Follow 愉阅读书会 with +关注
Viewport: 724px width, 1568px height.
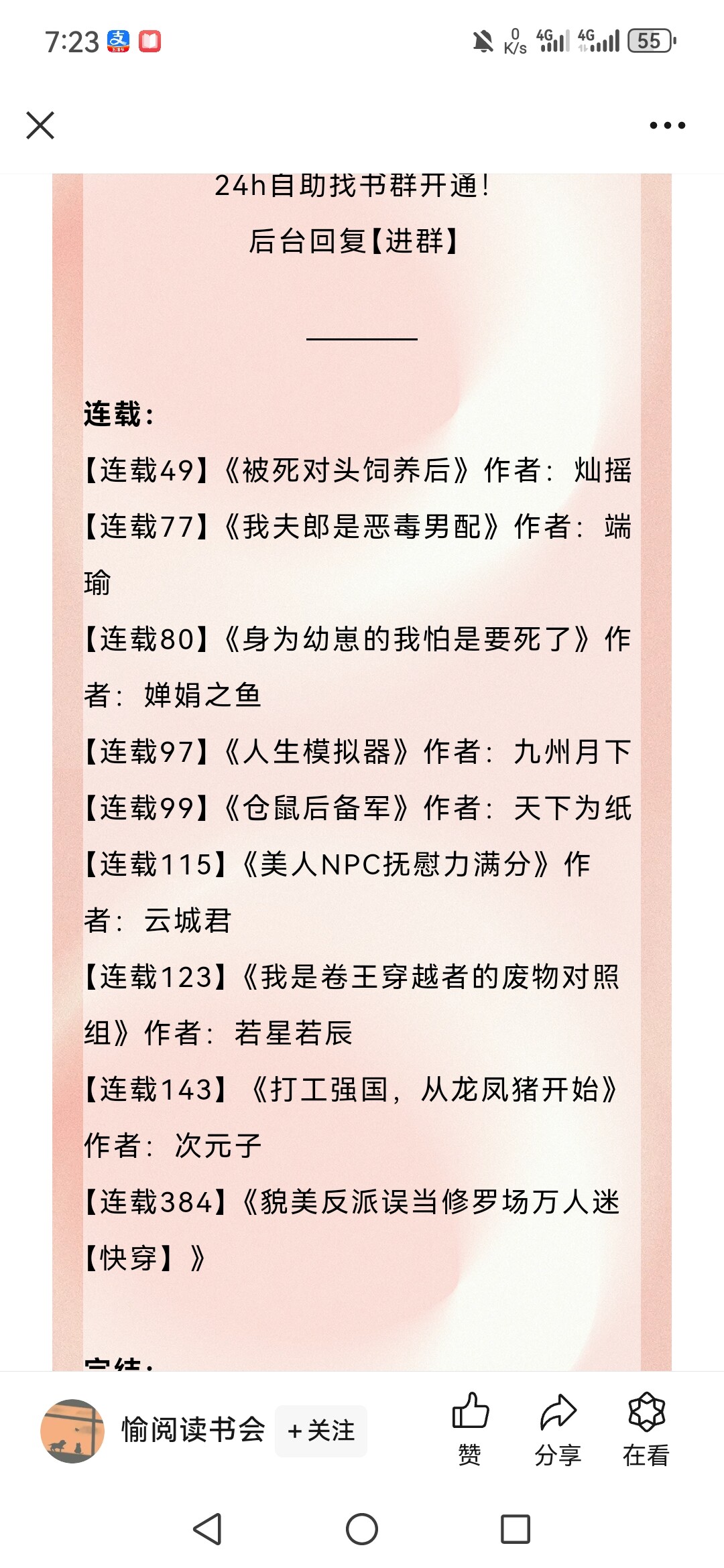[x=320, y=1431]
